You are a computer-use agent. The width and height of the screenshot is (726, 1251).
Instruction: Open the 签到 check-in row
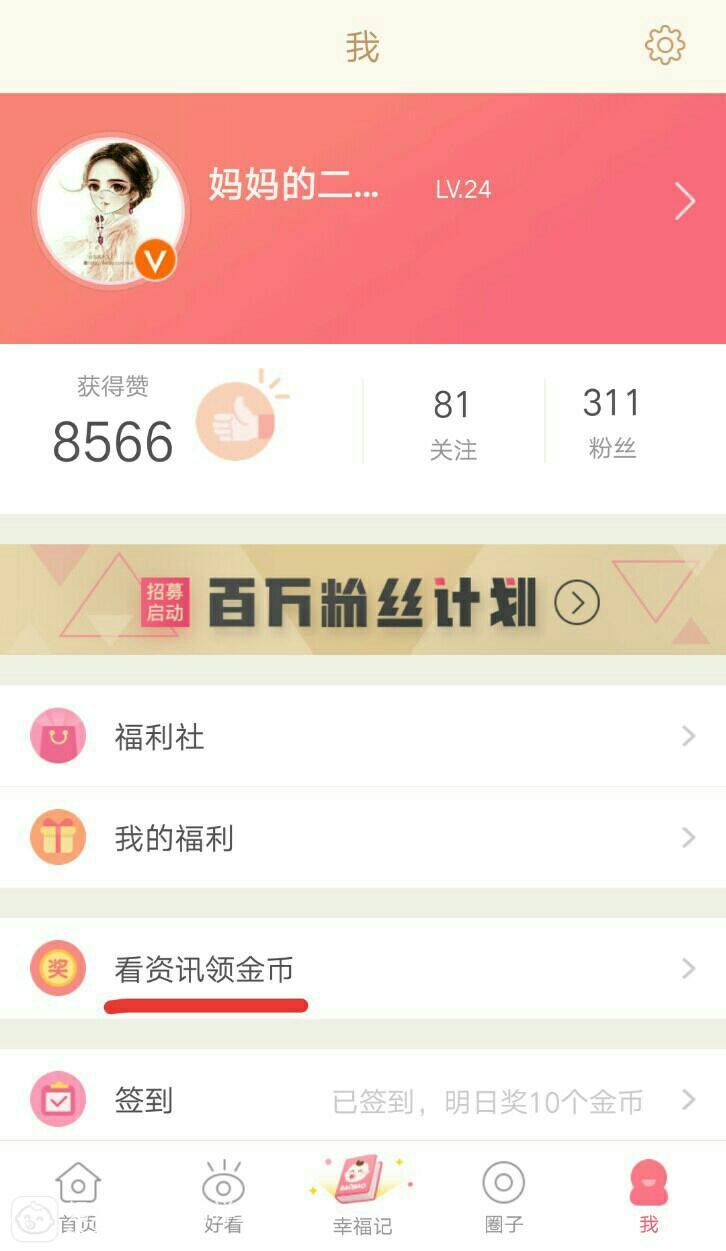point(363,1101)
